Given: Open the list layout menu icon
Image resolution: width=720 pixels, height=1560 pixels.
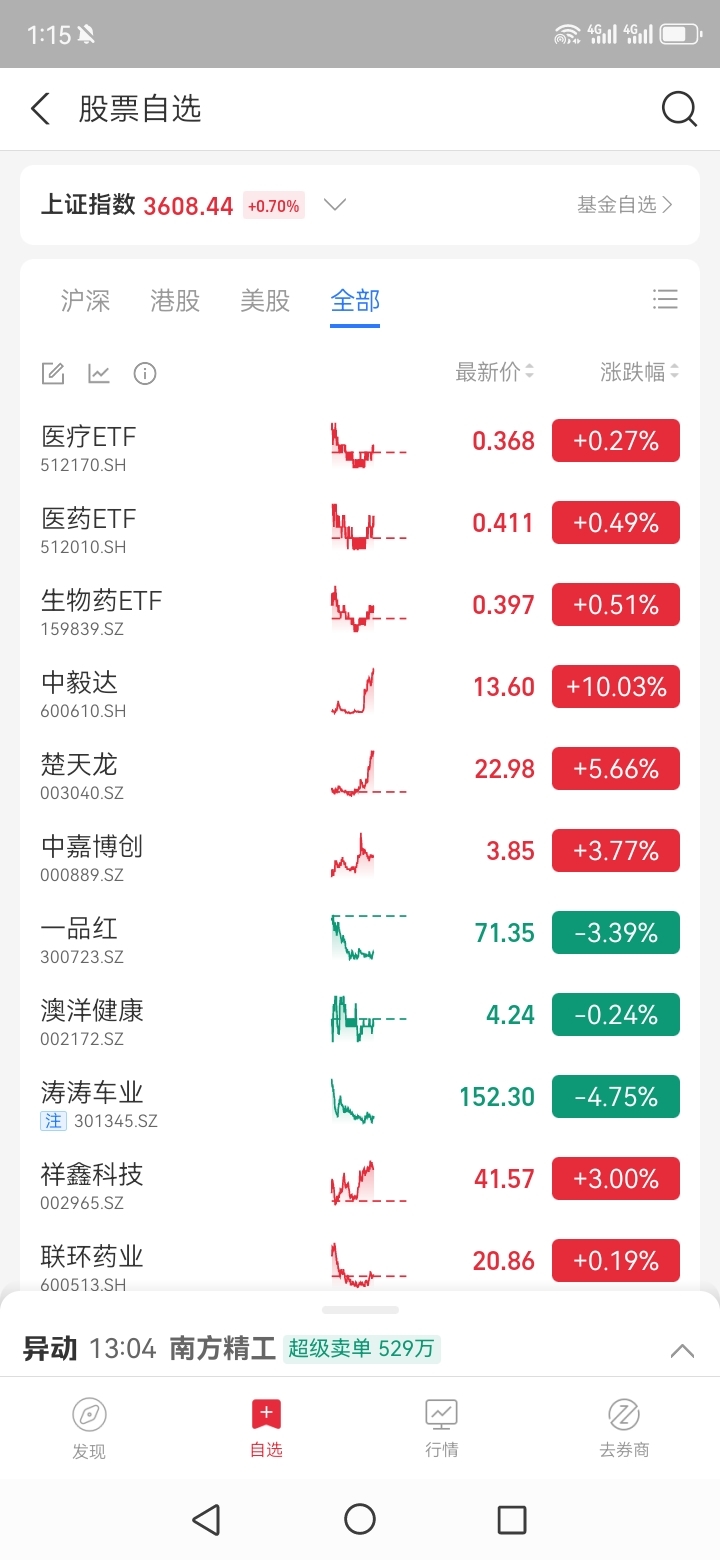Looking at the screenshot, I should pos(665,299).
